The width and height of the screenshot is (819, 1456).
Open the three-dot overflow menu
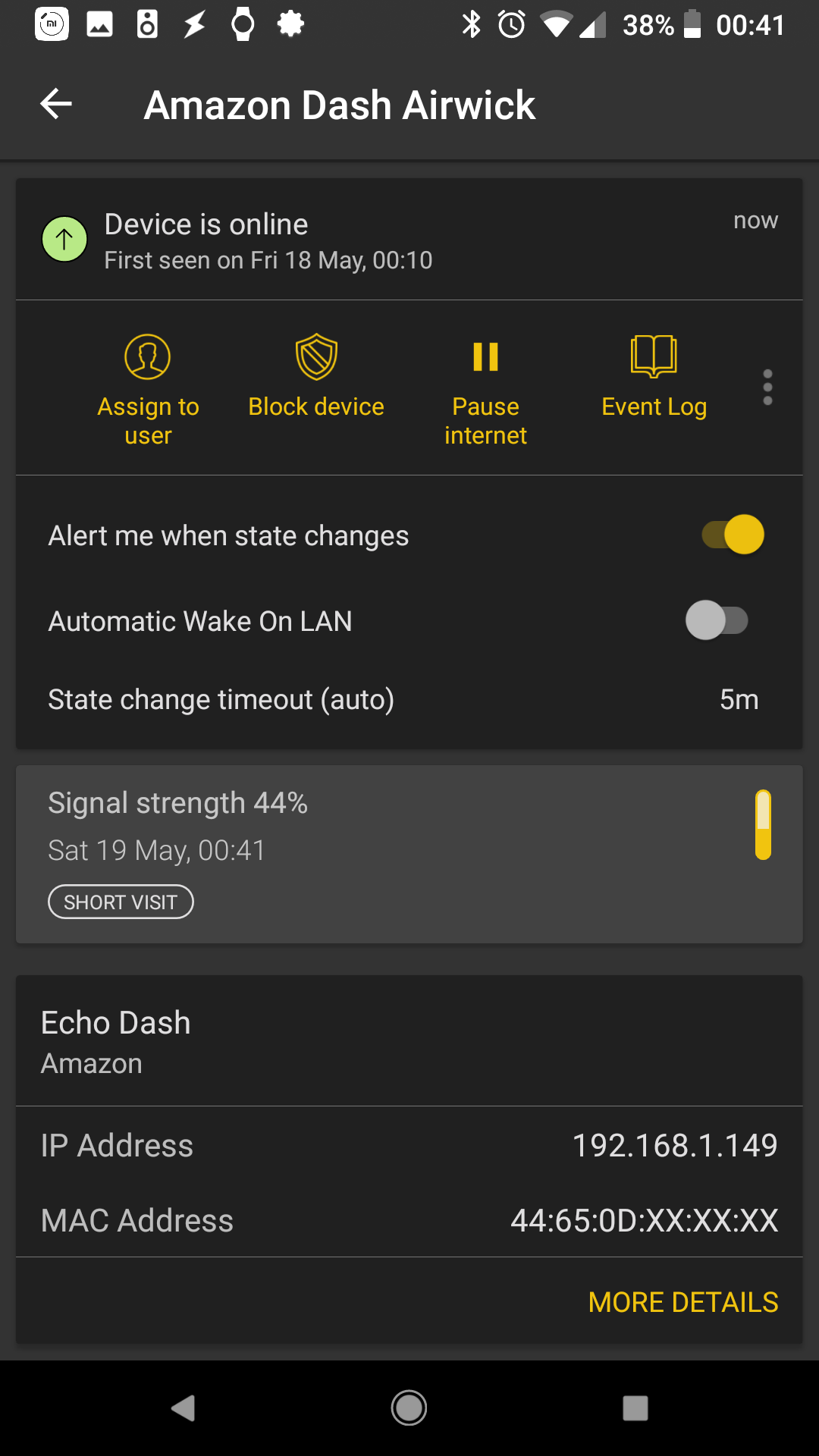click(x=767, y=388)
